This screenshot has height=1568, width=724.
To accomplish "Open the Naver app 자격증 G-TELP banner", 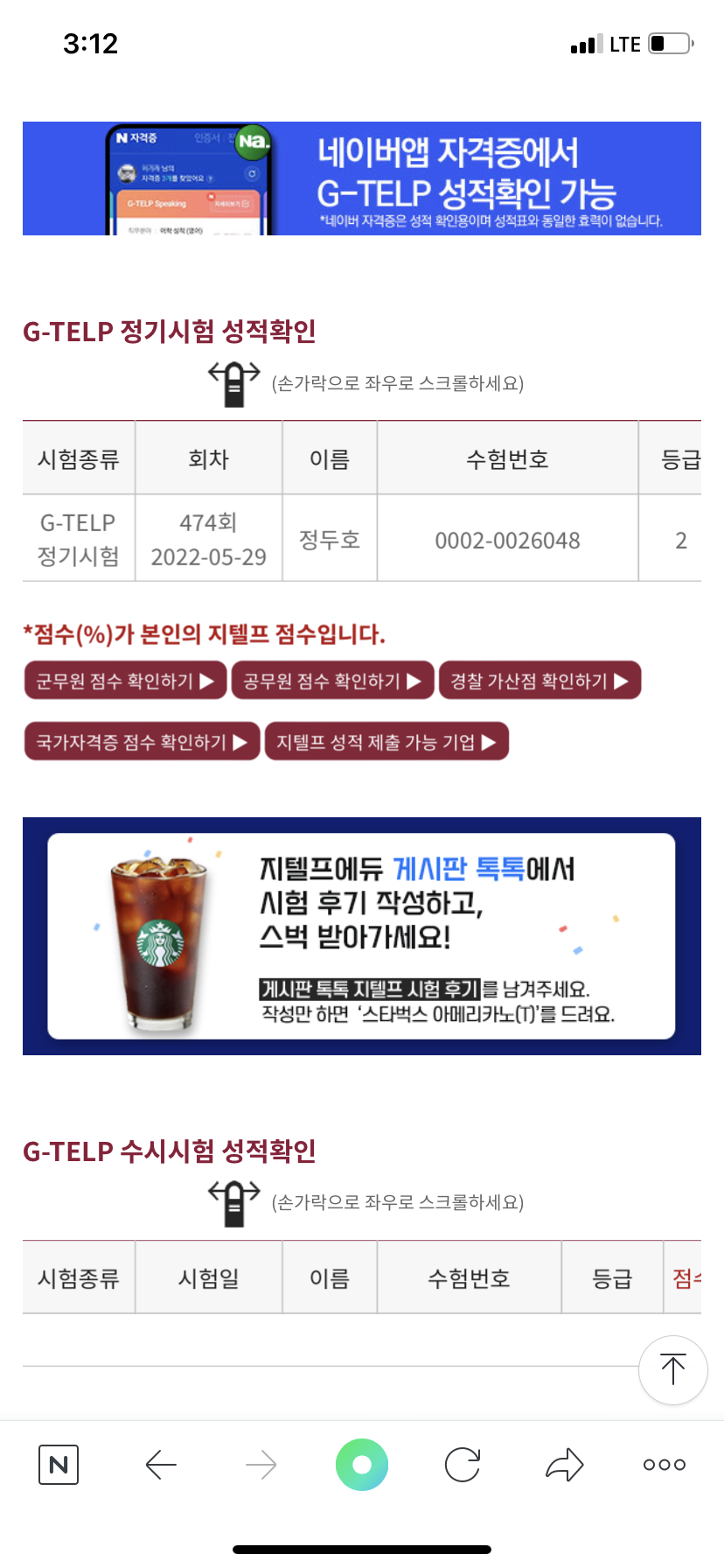I will coord(362,178).
